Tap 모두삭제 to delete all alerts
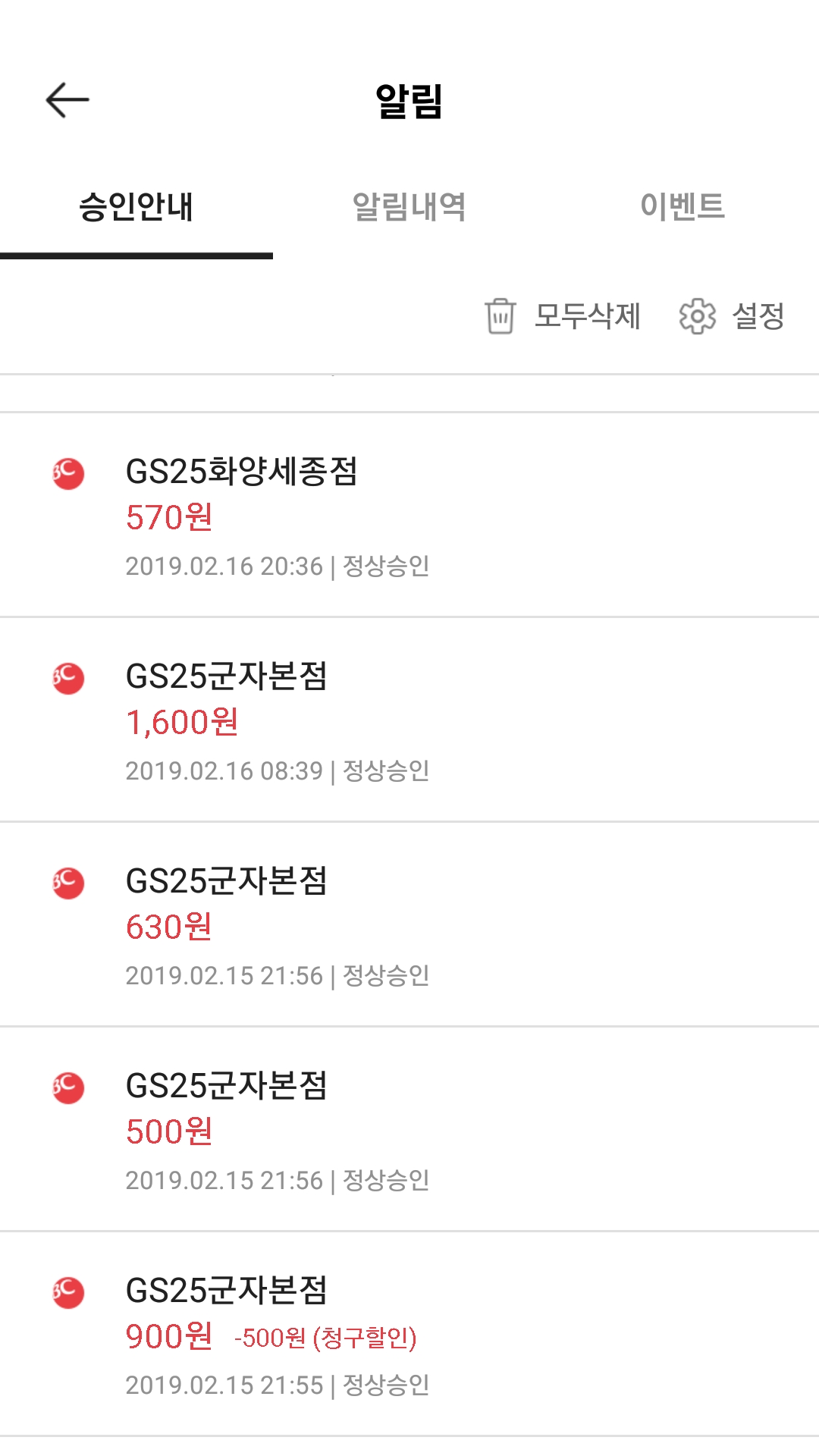This screenshot has height=1456, width=819. (563, 316)
